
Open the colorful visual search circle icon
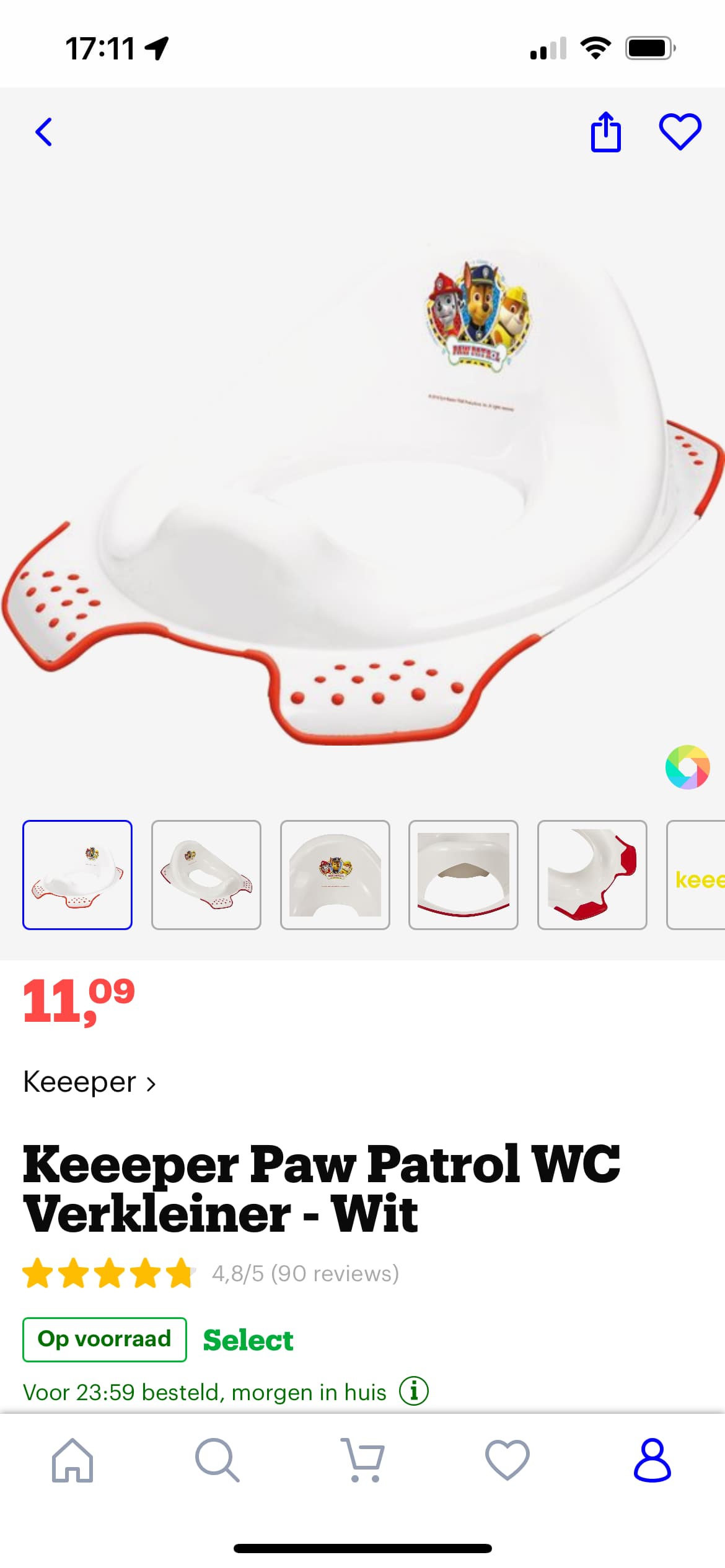click(x=687, y=767)
